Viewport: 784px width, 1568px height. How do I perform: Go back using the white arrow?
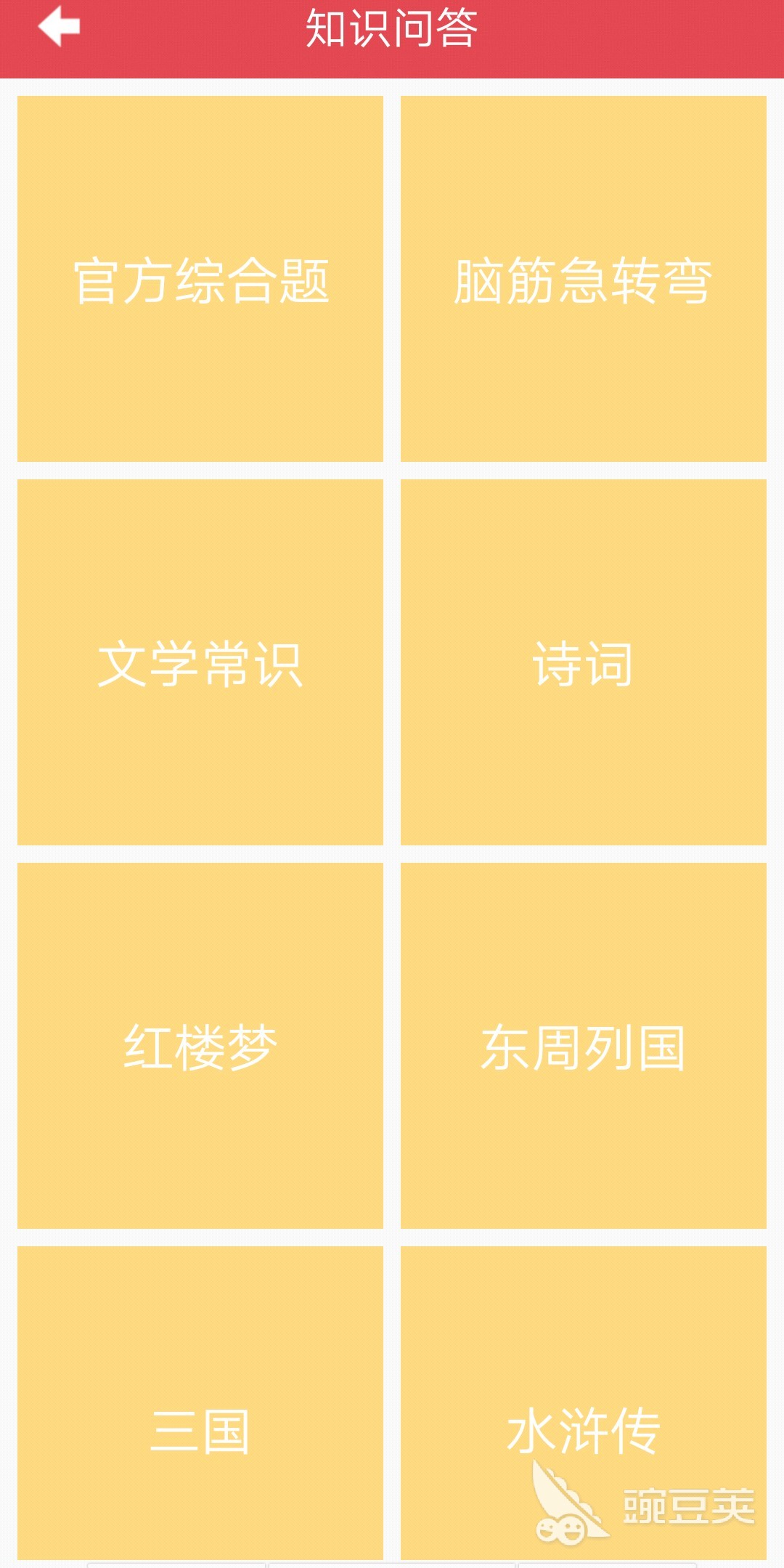pyautogui.click(x=59, y=27)
